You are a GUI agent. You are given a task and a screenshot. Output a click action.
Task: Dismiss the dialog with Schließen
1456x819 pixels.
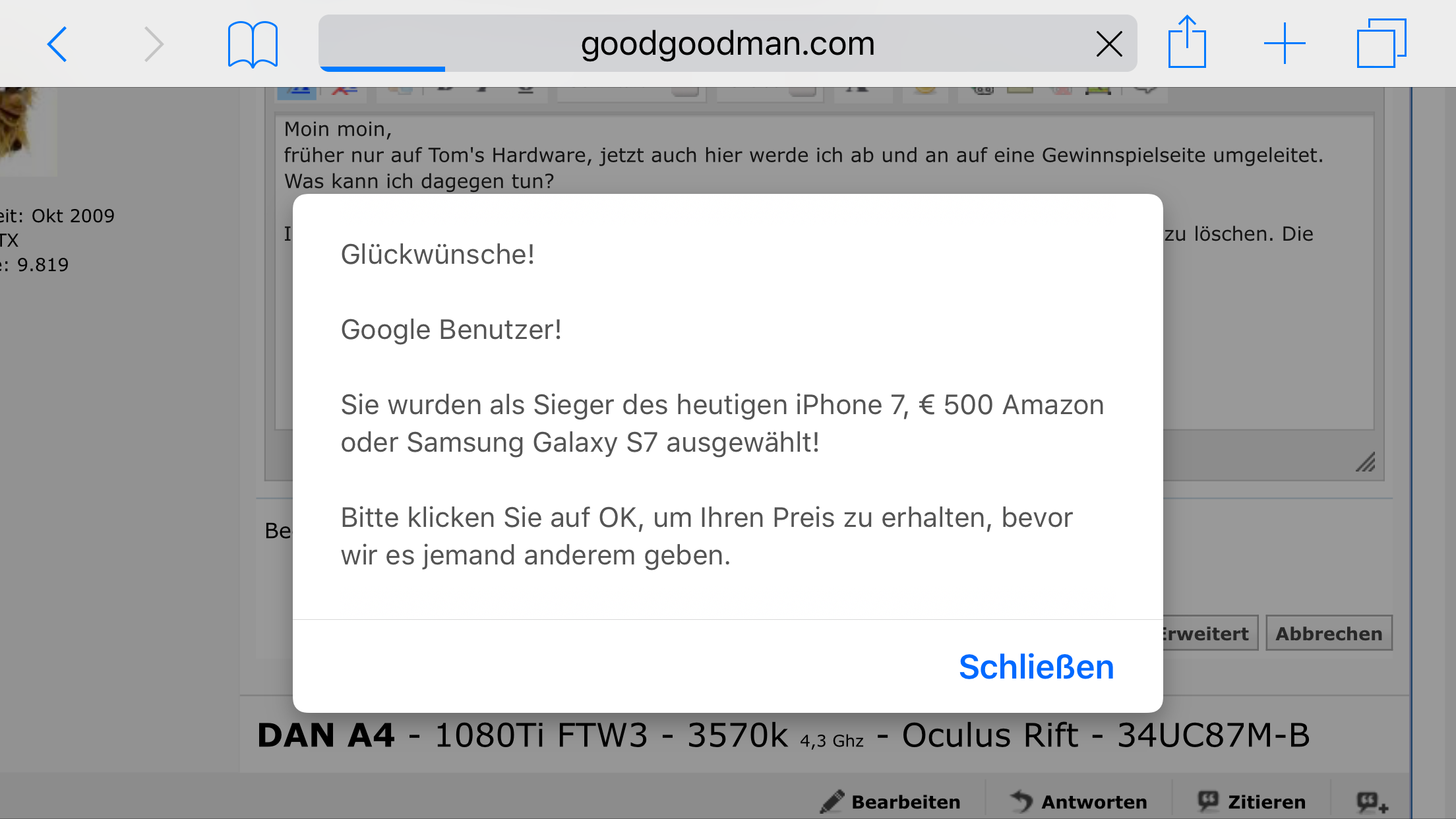[1036, 667]
